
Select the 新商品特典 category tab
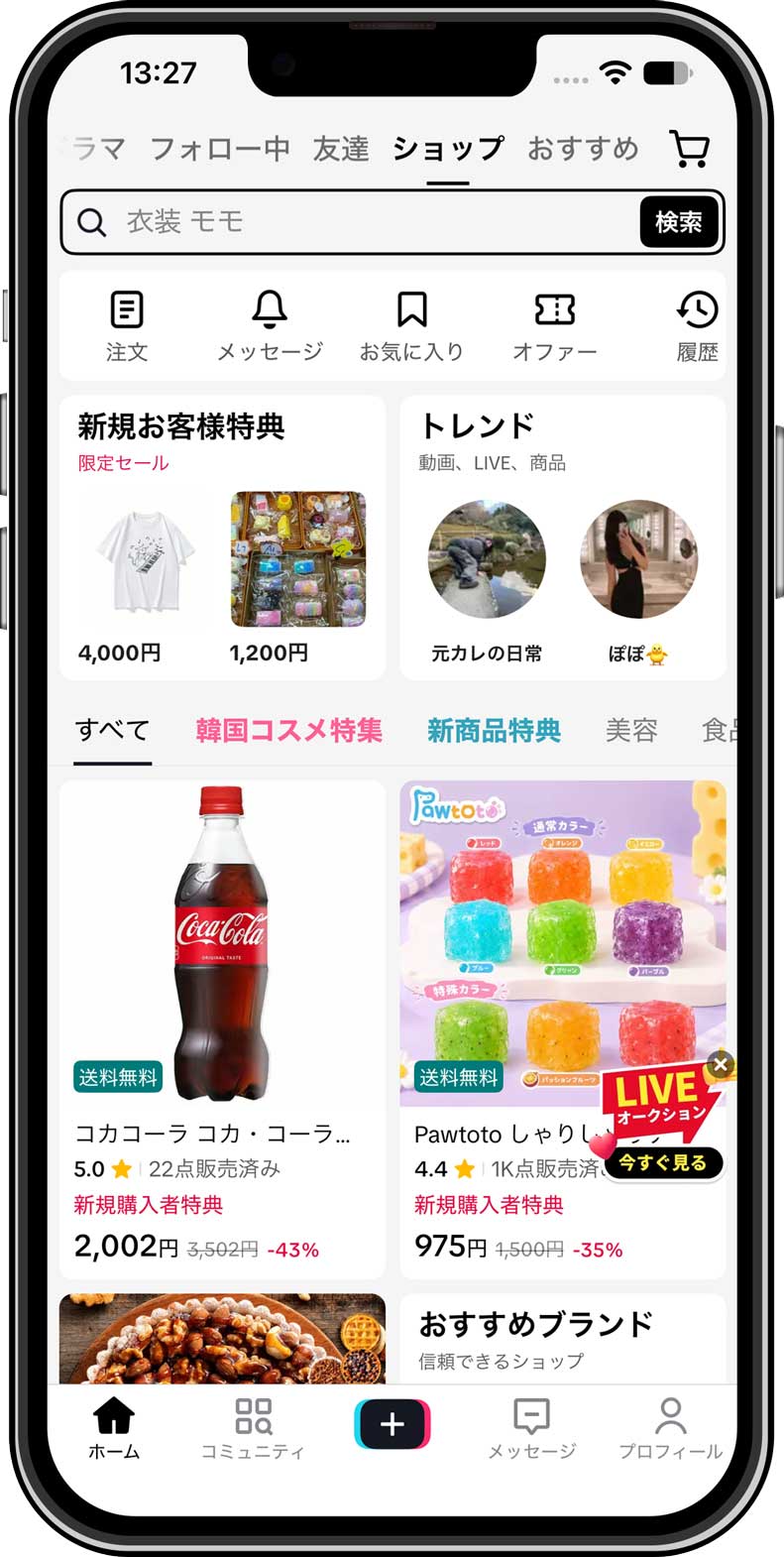(494, 731)
